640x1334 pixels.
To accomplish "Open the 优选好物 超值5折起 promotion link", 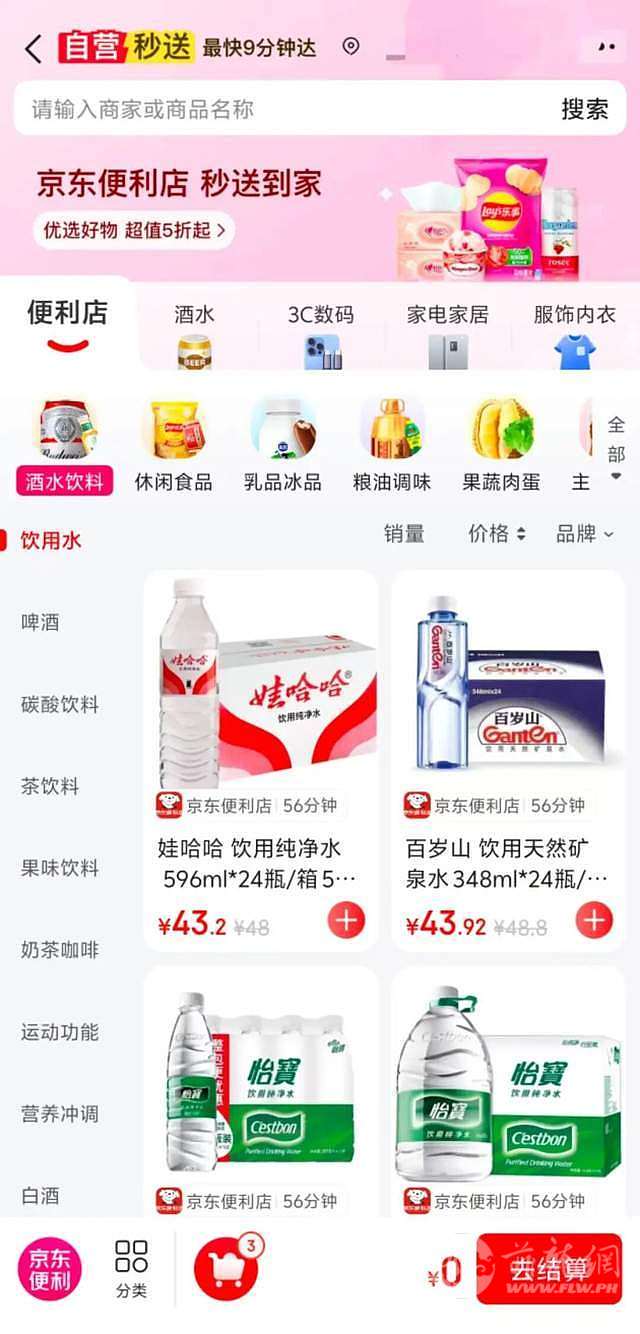I will click(x=134, y=230).
